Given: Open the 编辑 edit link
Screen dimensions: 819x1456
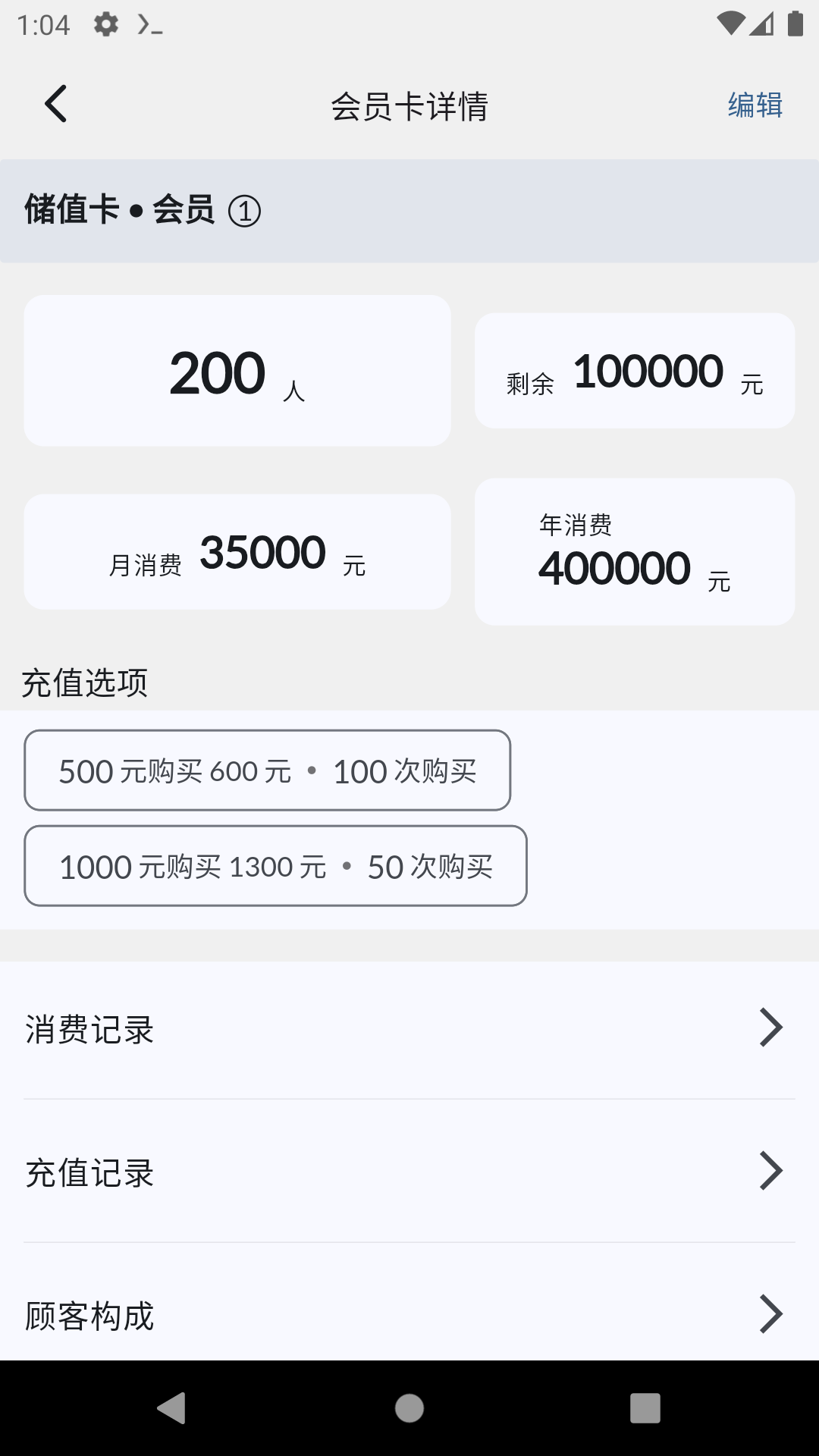Looking at the screenshot, I should tap(755, 106).
